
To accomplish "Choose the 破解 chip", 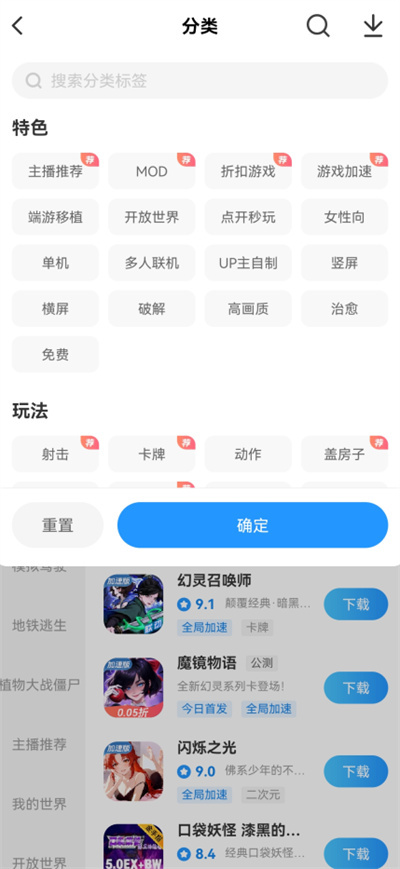I will [152, 308].
